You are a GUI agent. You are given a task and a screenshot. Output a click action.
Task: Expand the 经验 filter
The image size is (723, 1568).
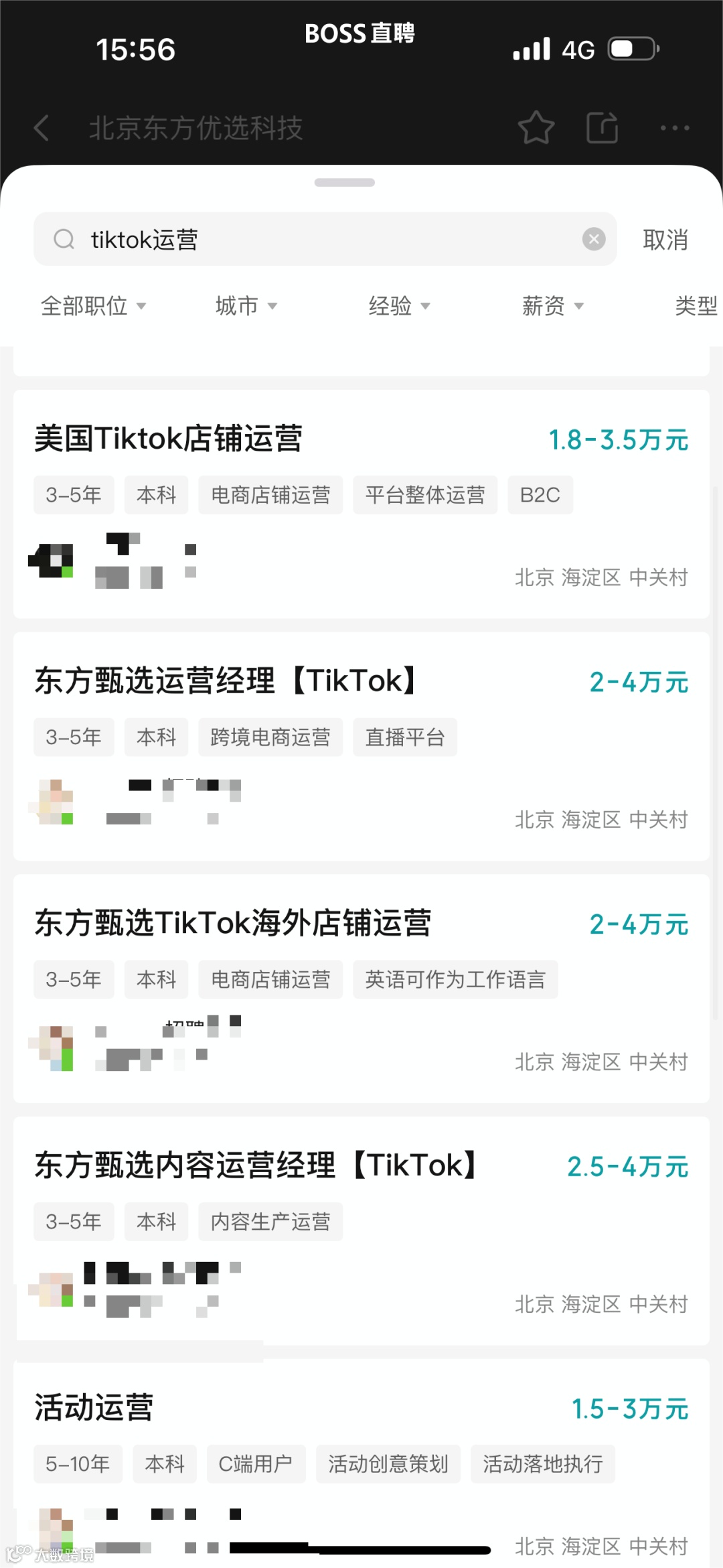(x=399, y=306)
